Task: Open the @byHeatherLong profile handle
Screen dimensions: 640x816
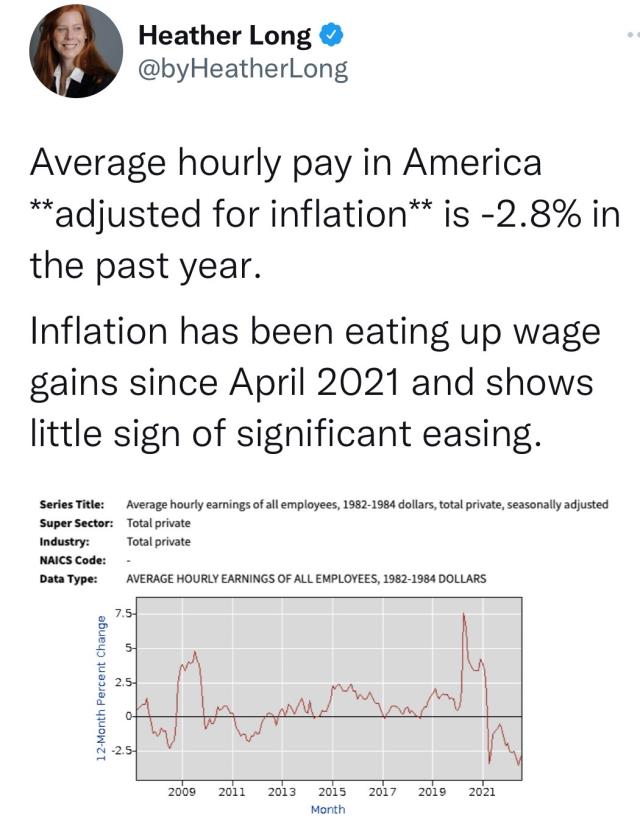Action: (x=242, y=69)
